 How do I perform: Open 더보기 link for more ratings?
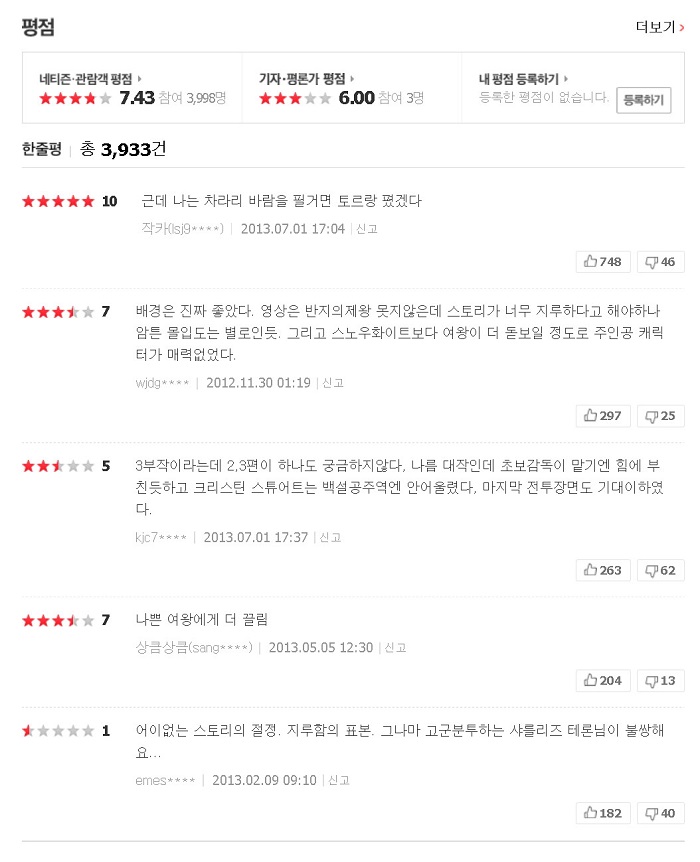660,27
